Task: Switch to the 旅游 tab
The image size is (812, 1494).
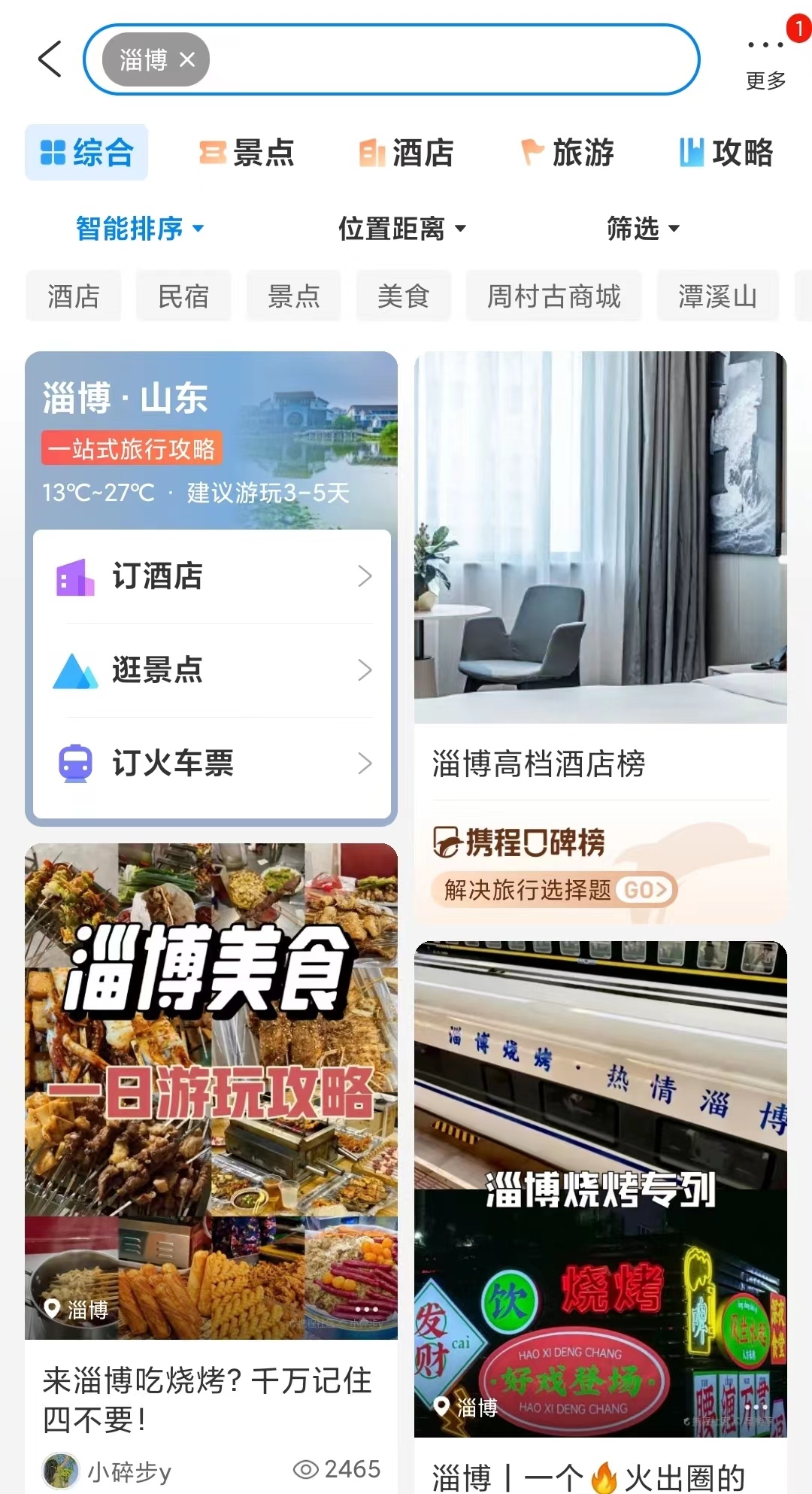Action: click(x=567, y=153)
